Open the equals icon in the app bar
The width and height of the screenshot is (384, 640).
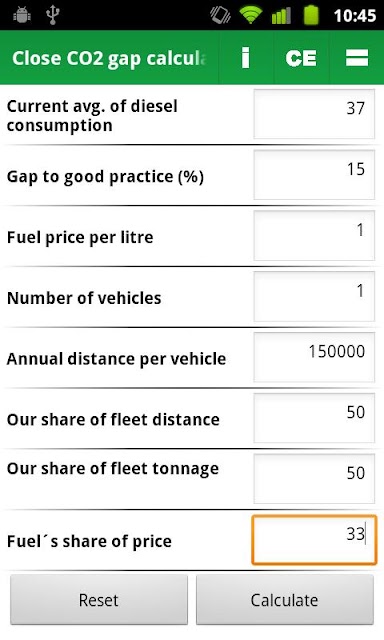(357, 58)
